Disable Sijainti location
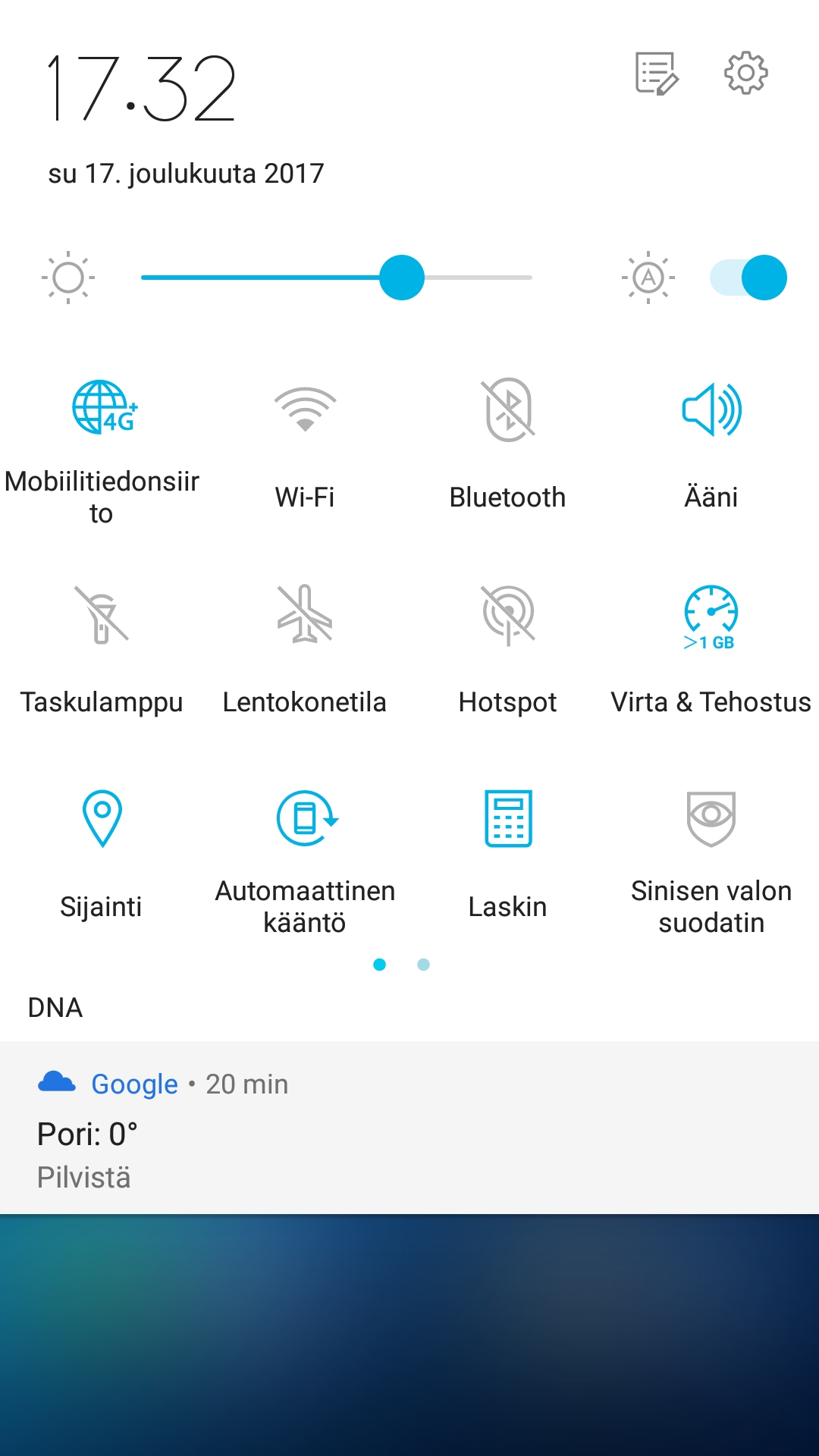This screenshot has height=1456, width=819. tap(102, 819)
